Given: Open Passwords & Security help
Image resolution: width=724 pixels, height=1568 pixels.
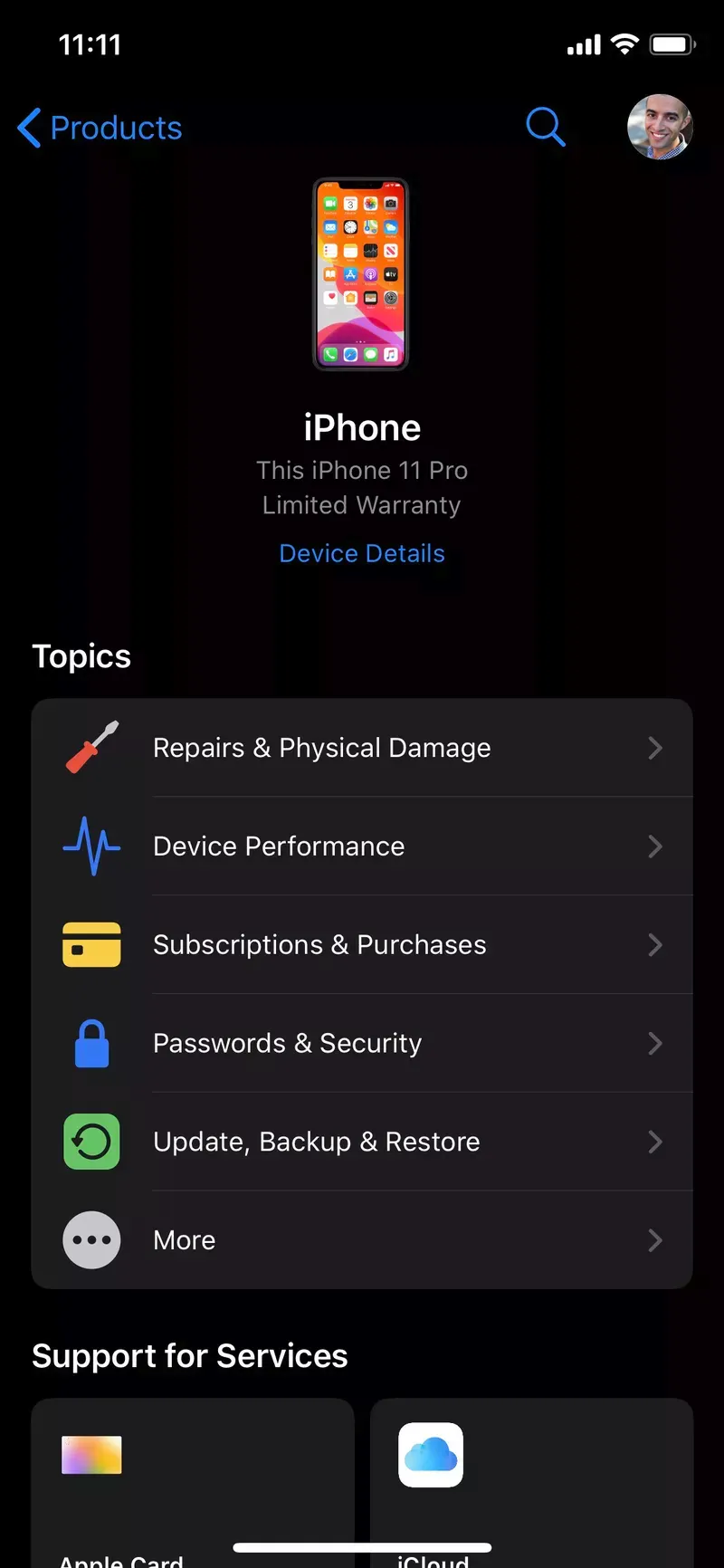Looking at the screenshot, I should pyautogui.click(x=362, y=1044).
